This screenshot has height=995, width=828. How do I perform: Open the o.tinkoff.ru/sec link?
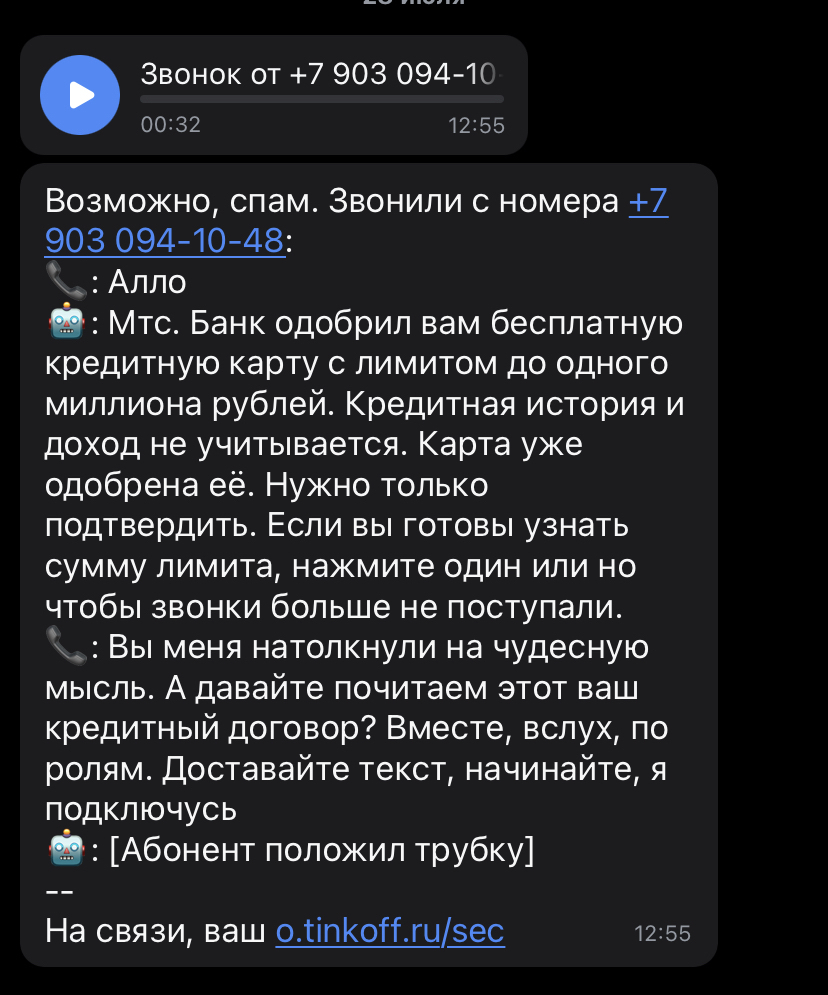[390, 931]
